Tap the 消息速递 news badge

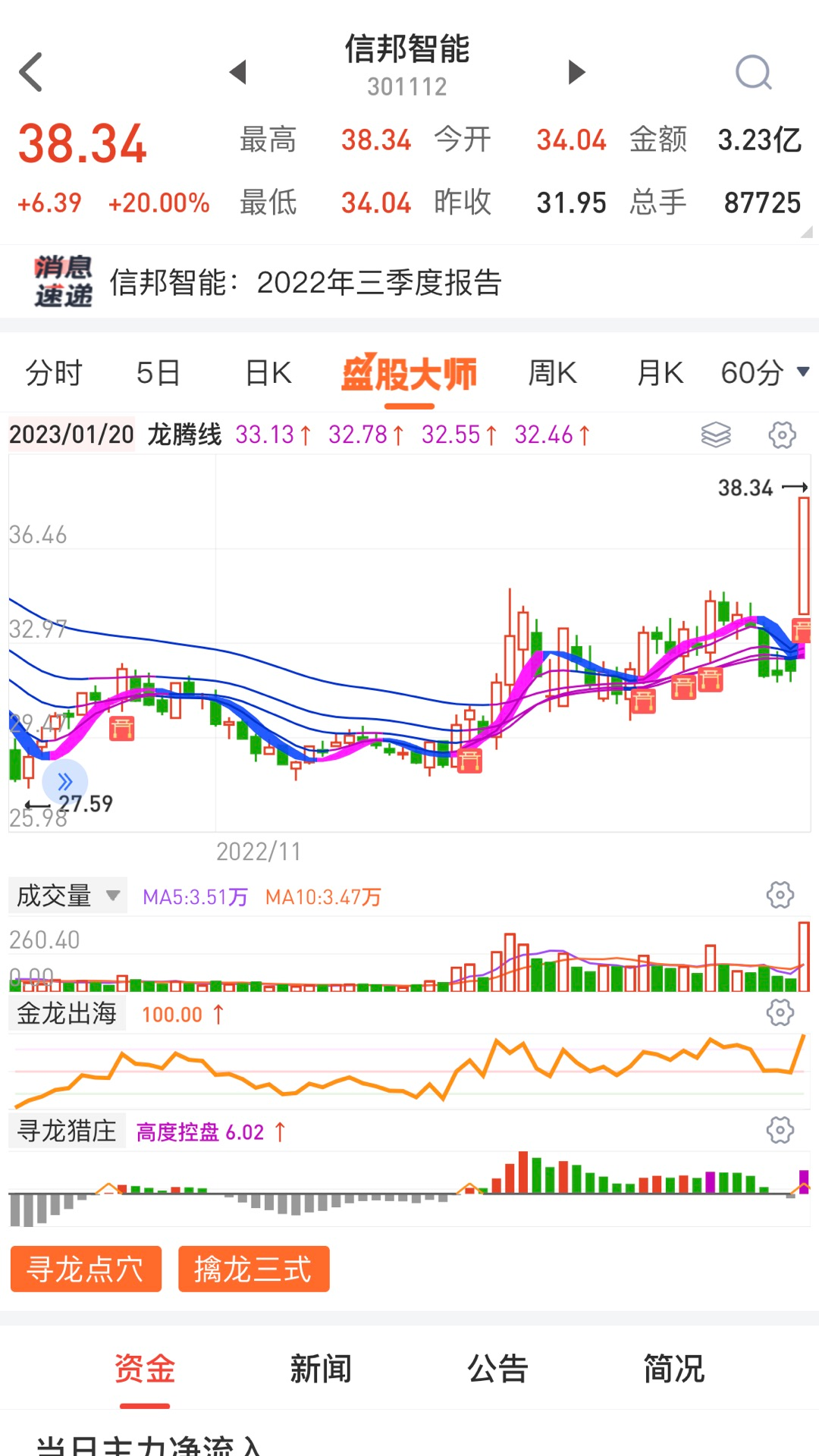click(x=64, y=281)
